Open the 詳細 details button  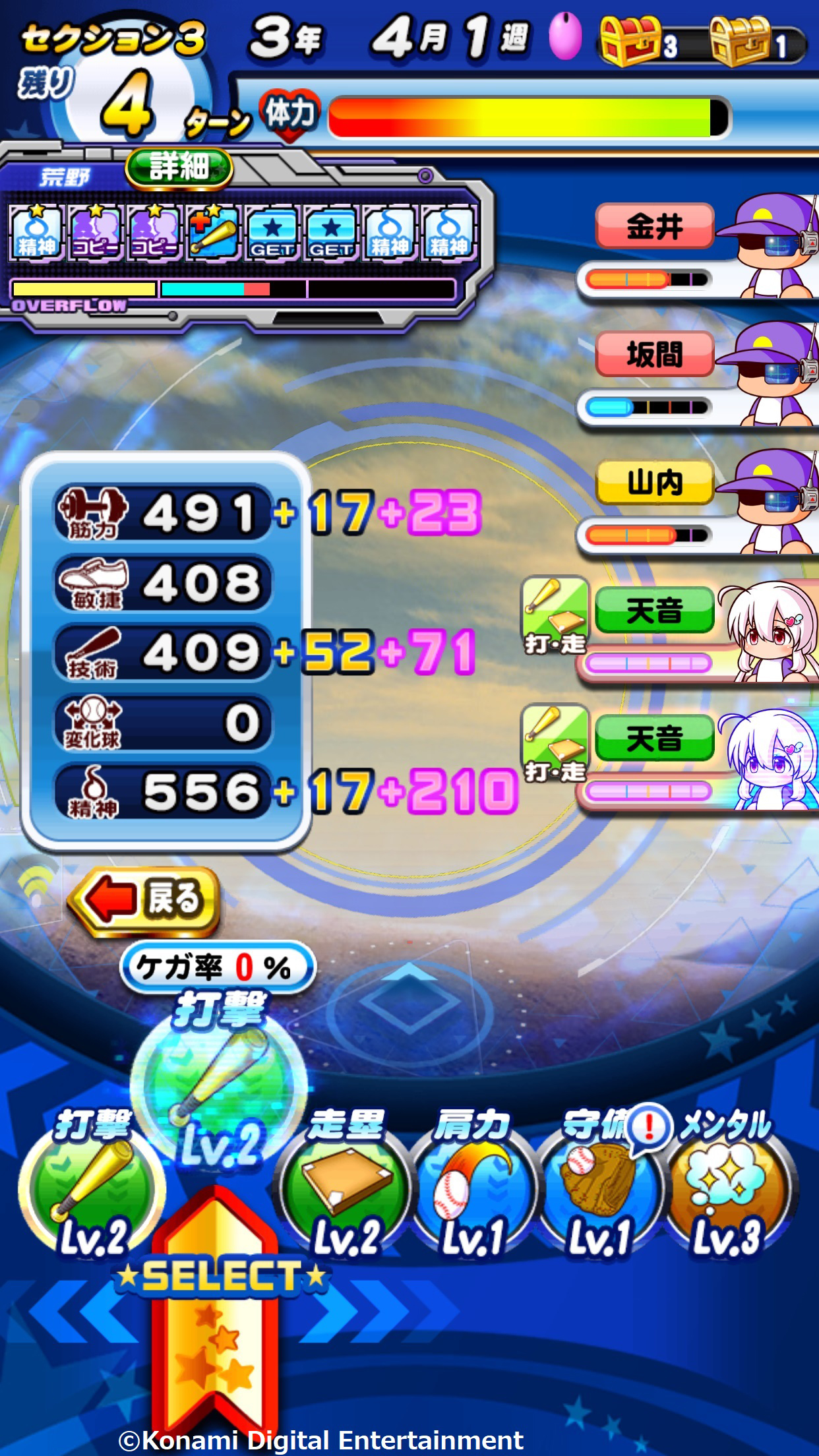pyautogui.click(x=179, y=167)
